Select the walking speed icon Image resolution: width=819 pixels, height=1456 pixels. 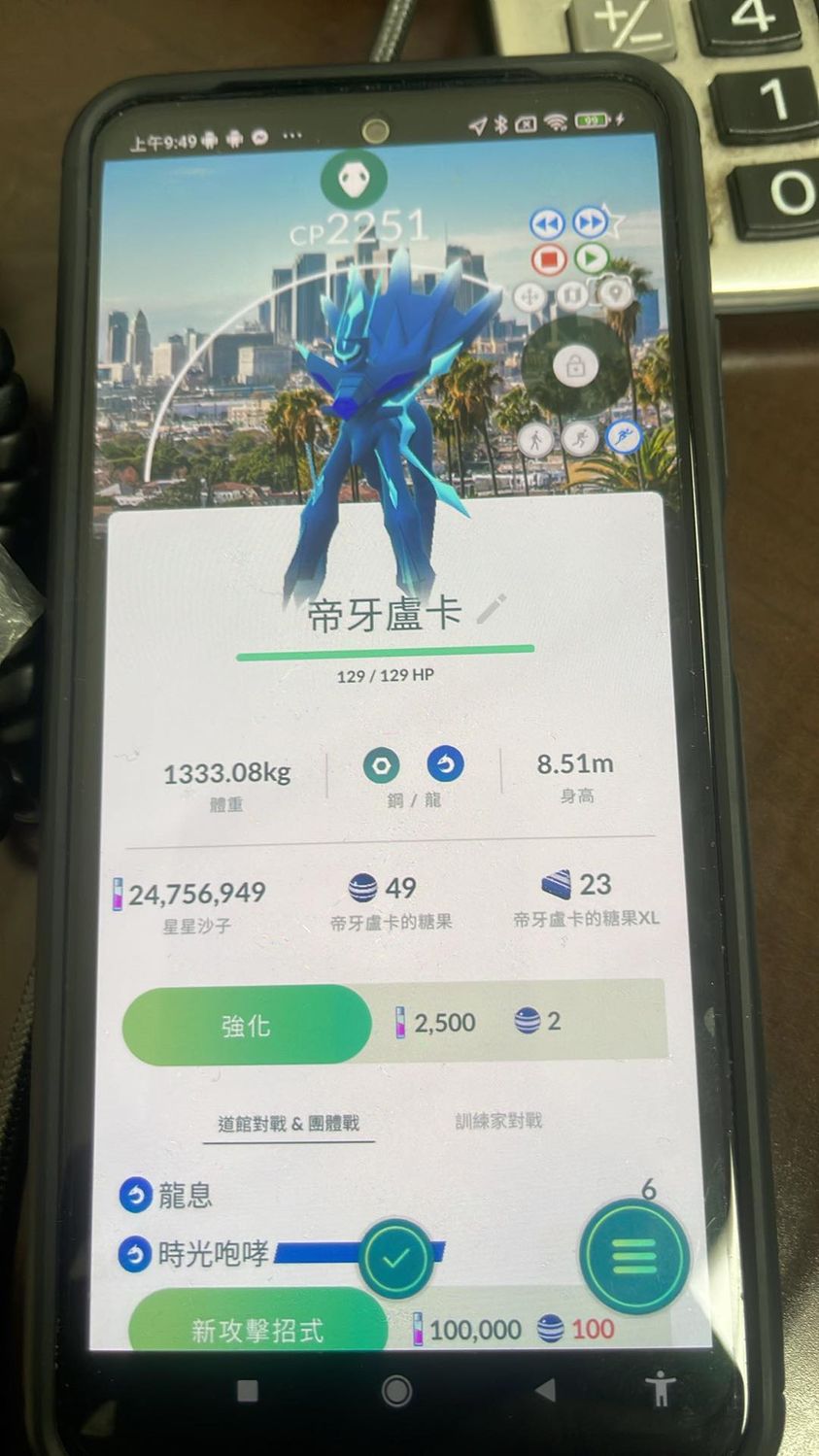pyautogui.click(x=535, y=440)
